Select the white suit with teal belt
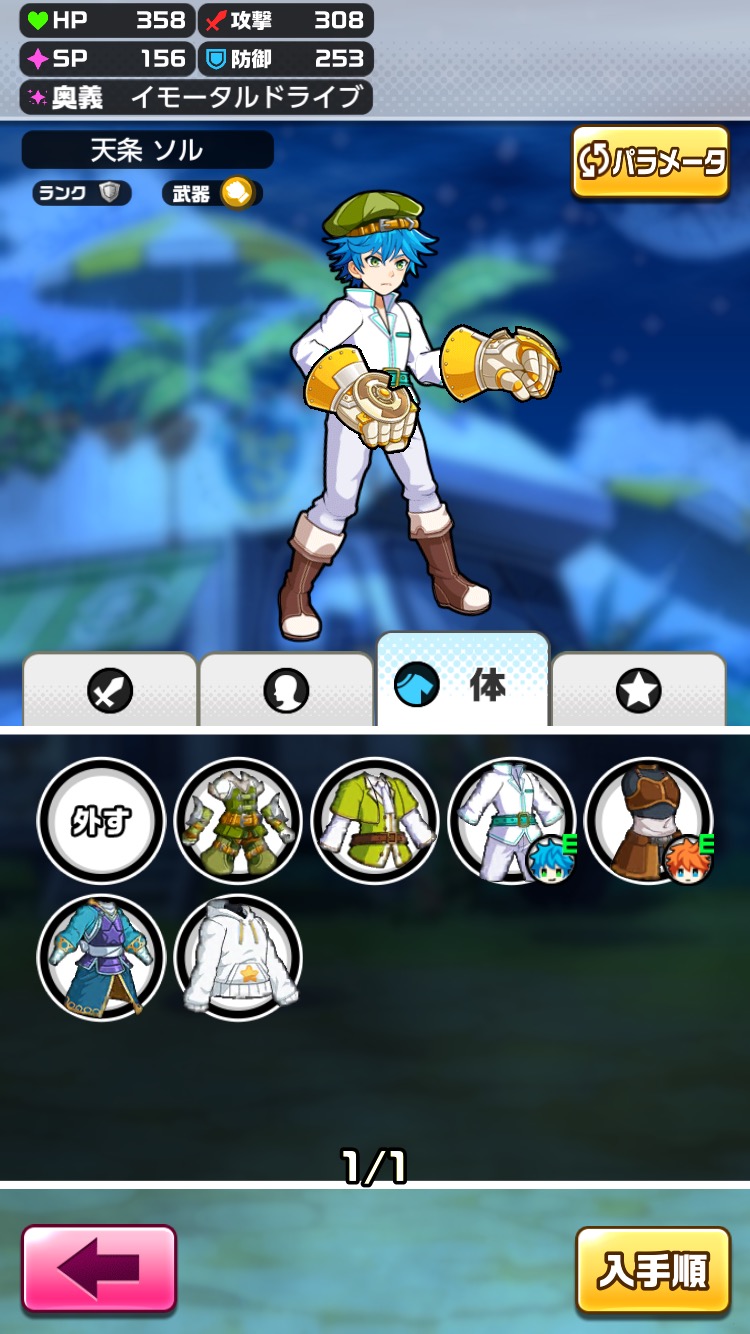Viewport: 750px width, 1334px height. click(511, 821)
